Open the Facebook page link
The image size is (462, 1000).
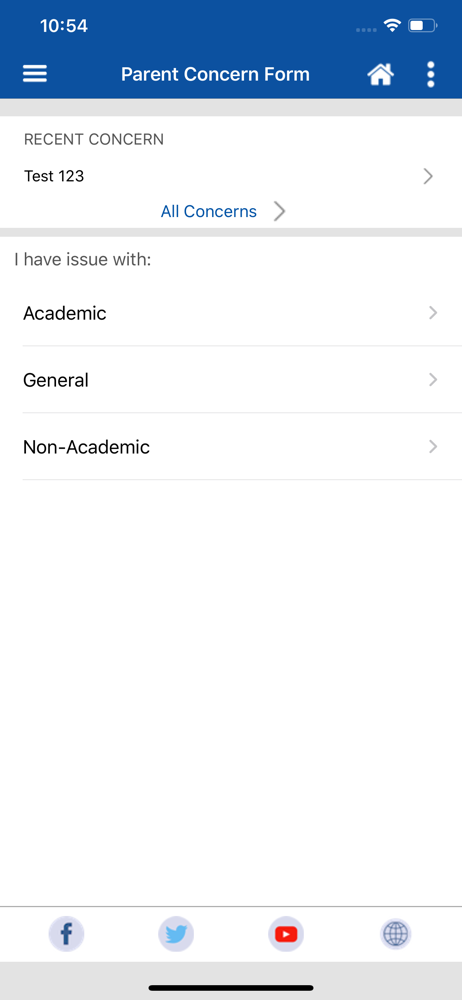click(x=66, y=934)
